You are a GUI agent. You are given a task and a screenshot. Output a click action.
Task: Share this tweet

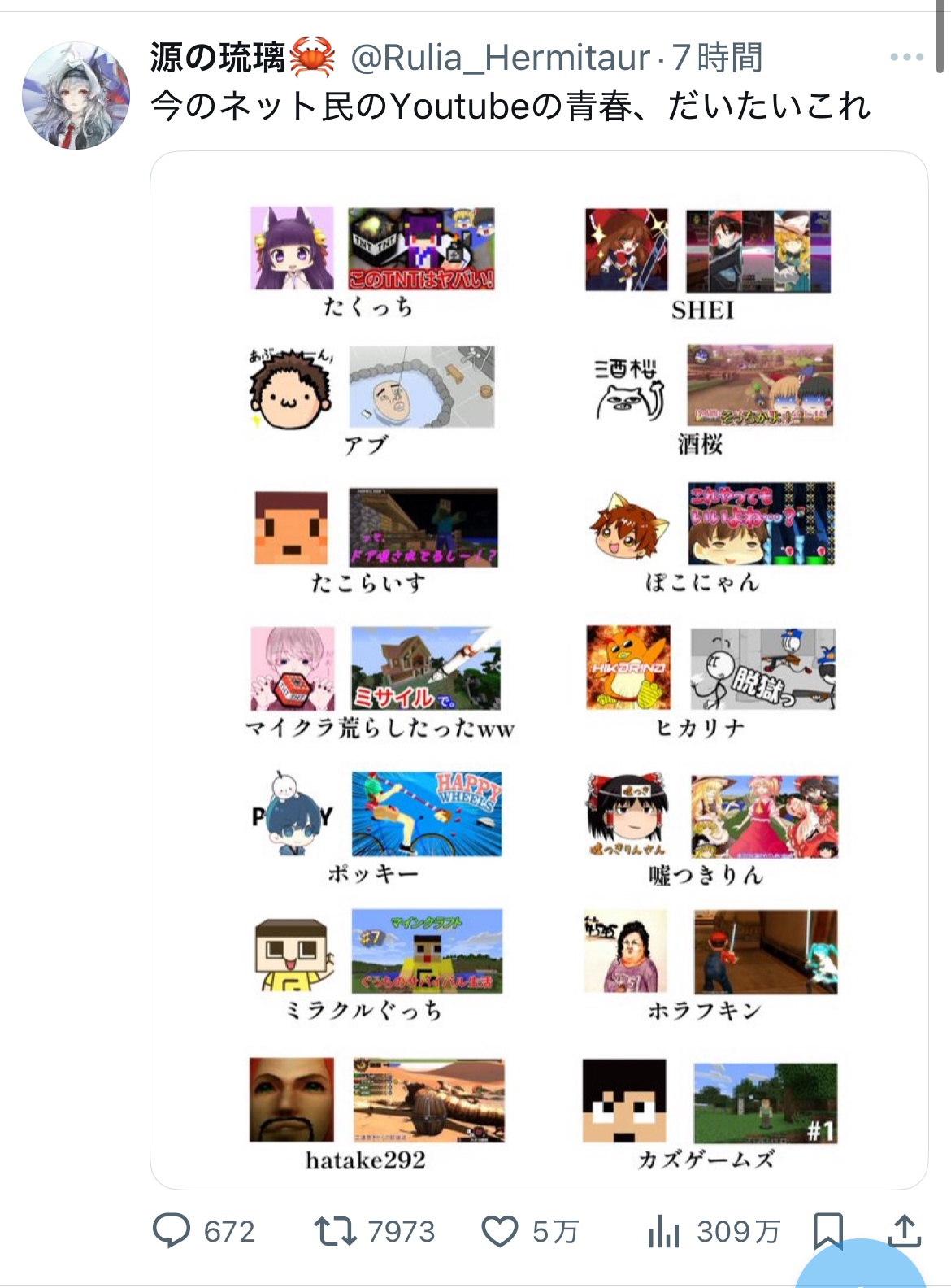tap(904, 1230)
